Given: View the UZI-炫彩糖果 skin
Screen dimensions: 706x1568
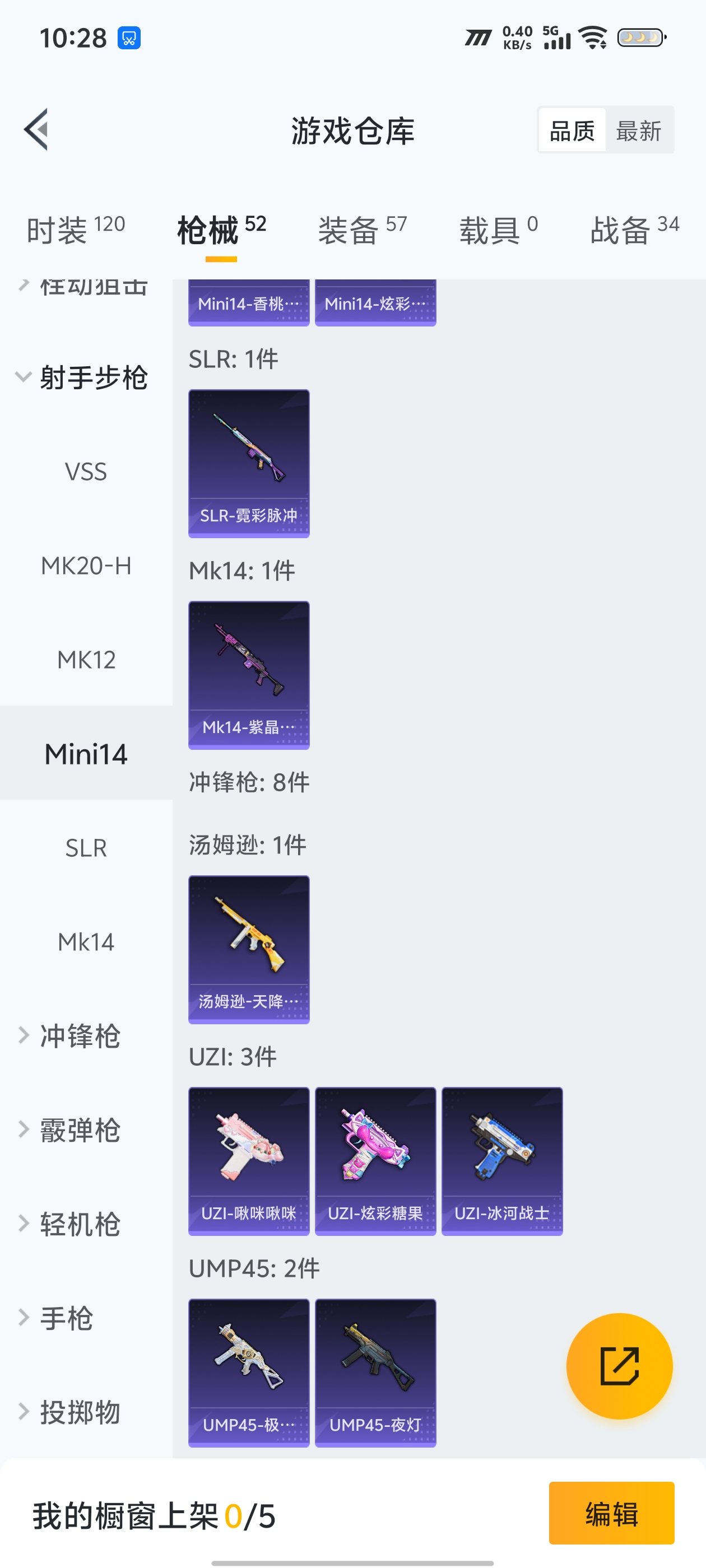Looking at the screenshot, I should 375,1161.
